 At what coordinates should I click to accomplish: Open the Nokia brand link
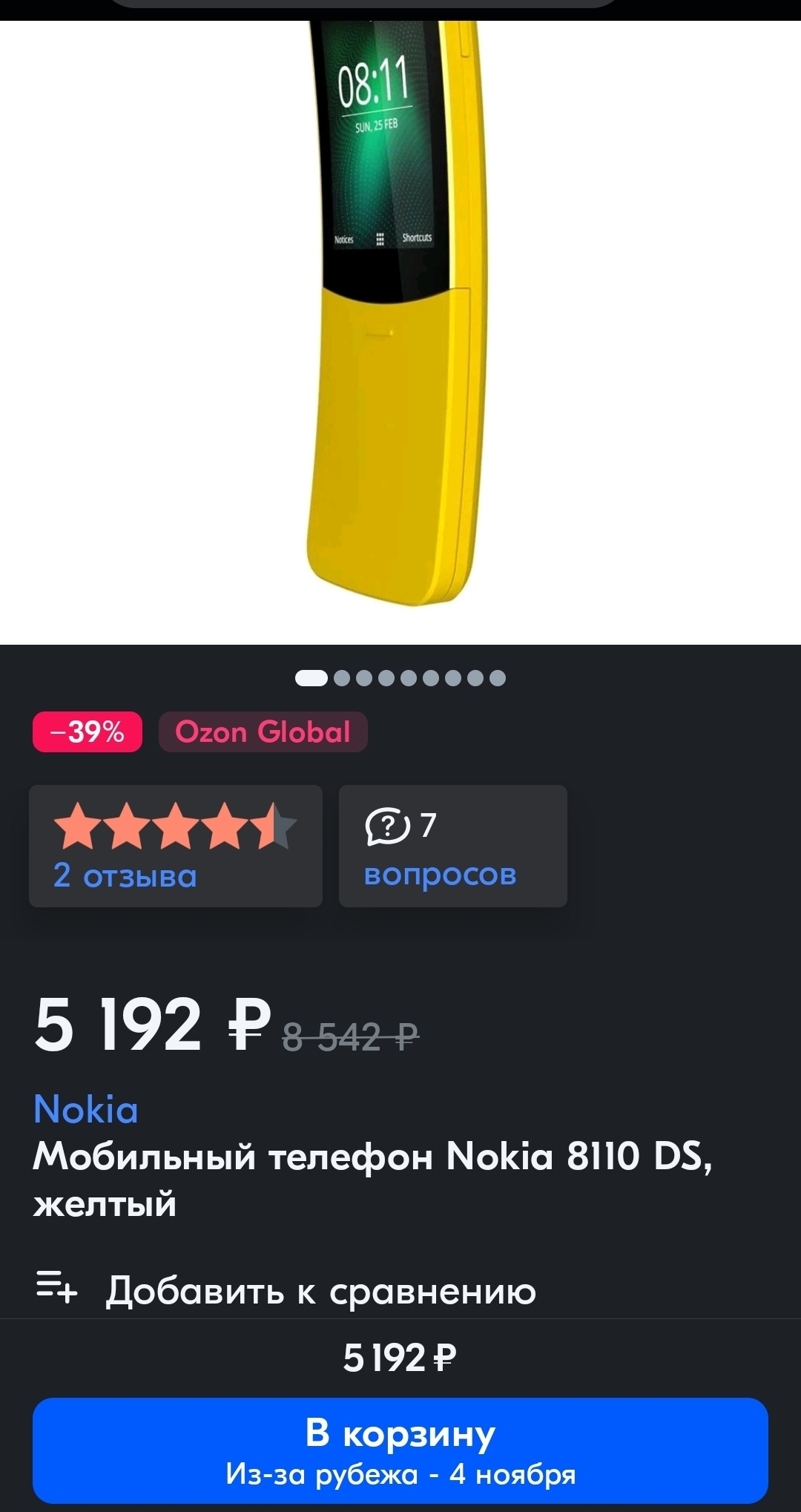86,1109
